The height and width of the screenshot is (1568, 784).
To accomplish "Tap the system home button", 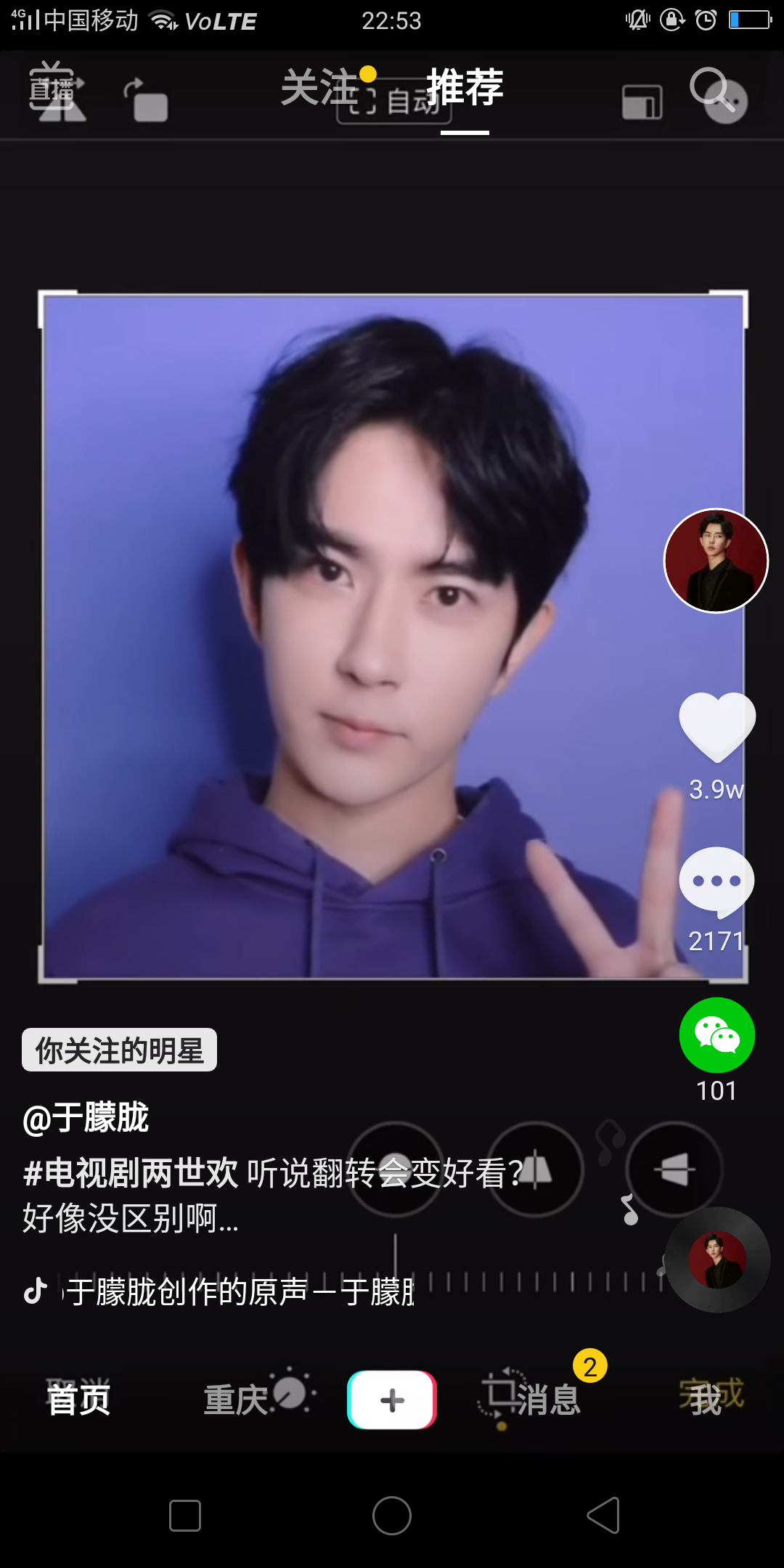I will click(x=392, y=1516).
